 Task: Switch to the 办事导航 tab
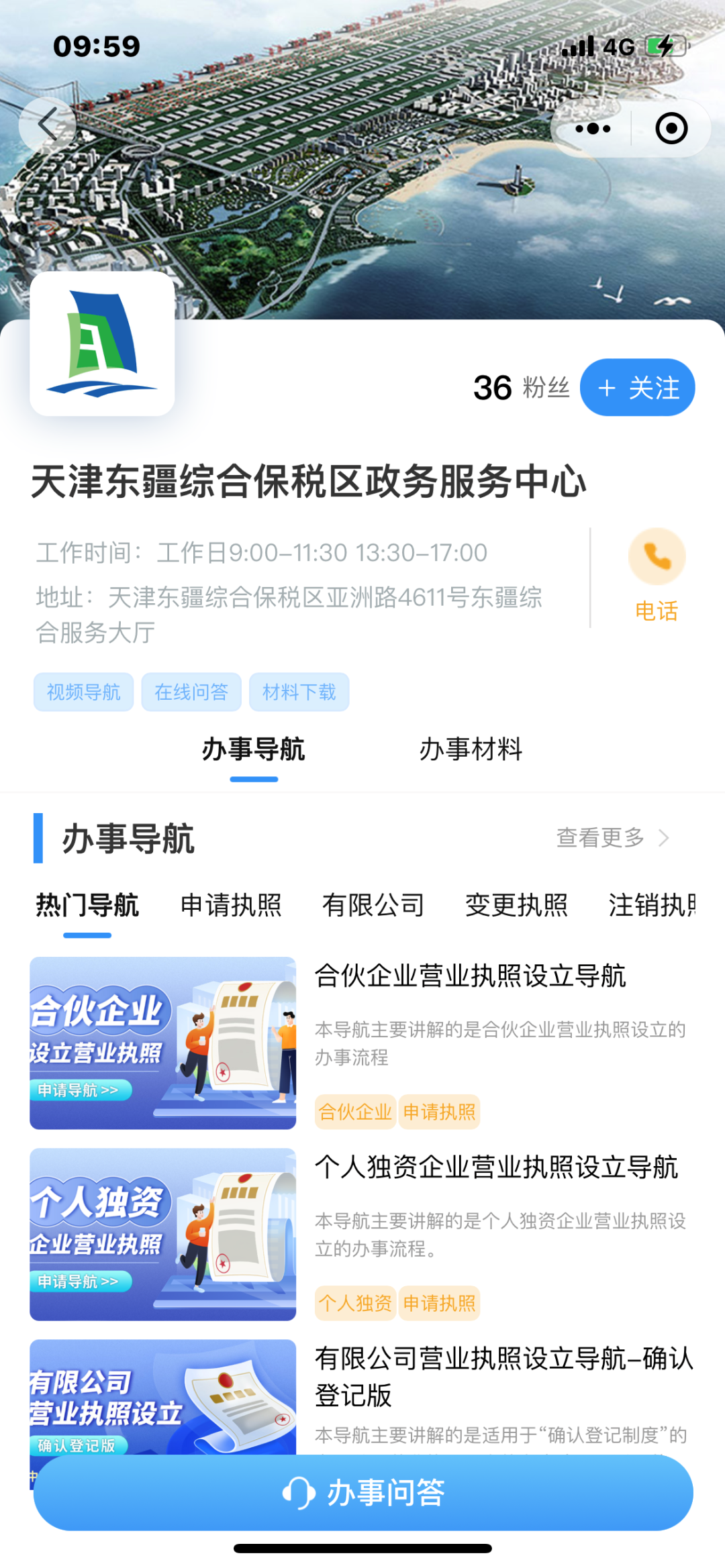tap(254, 749)
